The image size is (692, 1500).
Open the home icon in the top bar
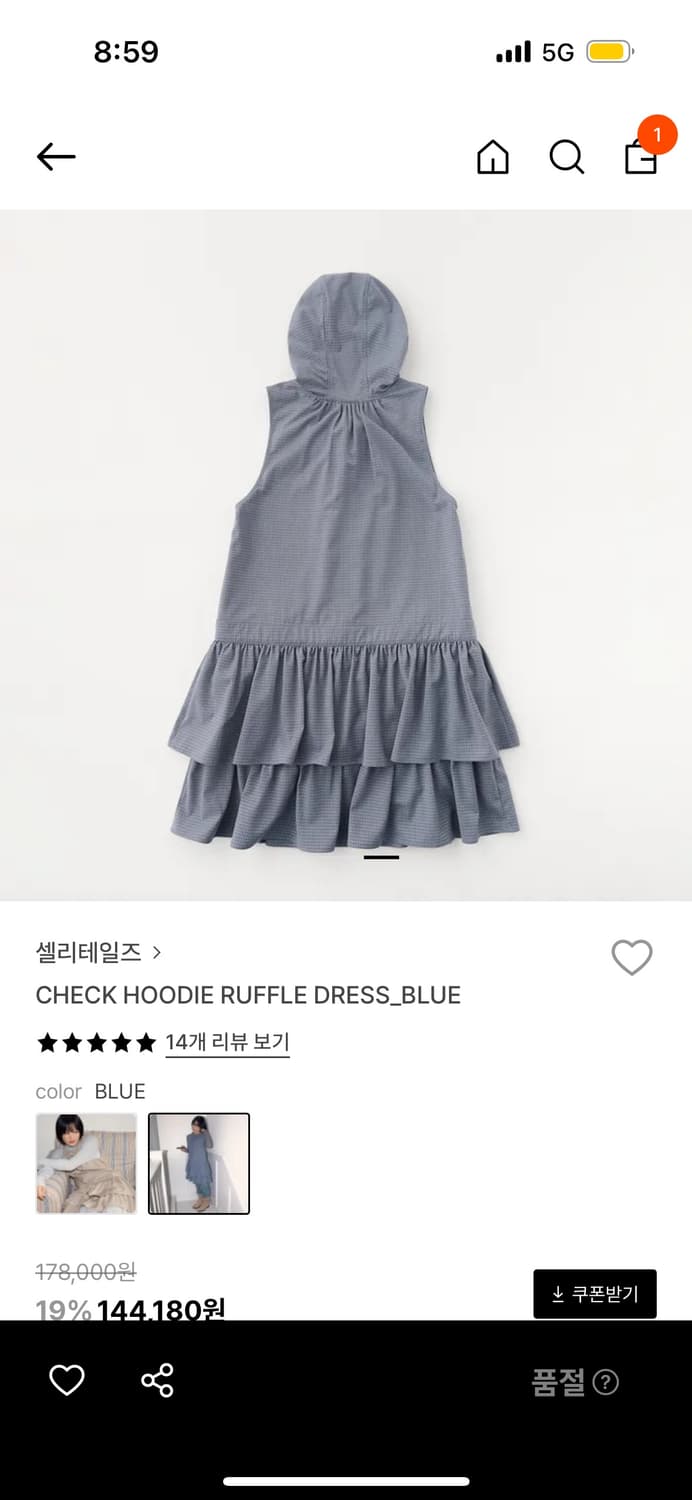492,157
